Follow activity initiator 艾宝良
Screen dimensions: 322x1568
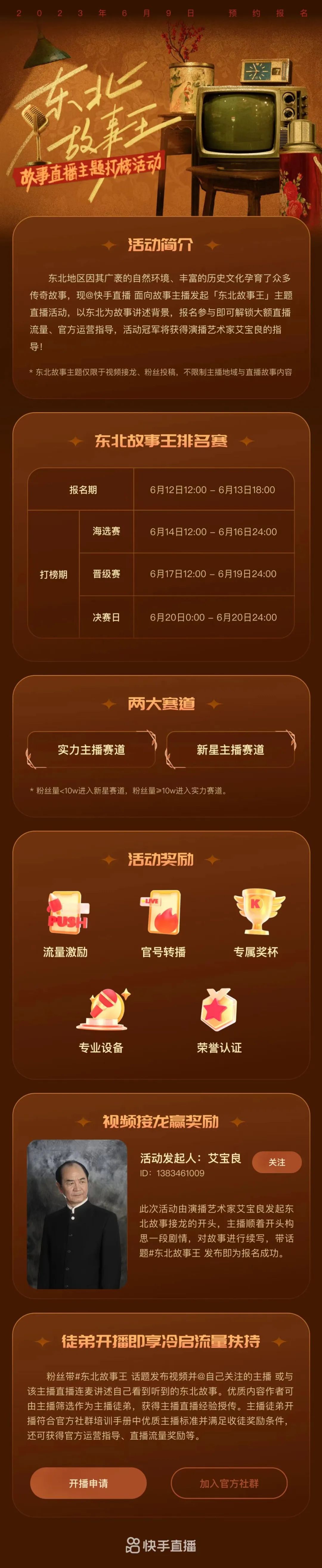pyautogui.click(x=276, y=1161)
